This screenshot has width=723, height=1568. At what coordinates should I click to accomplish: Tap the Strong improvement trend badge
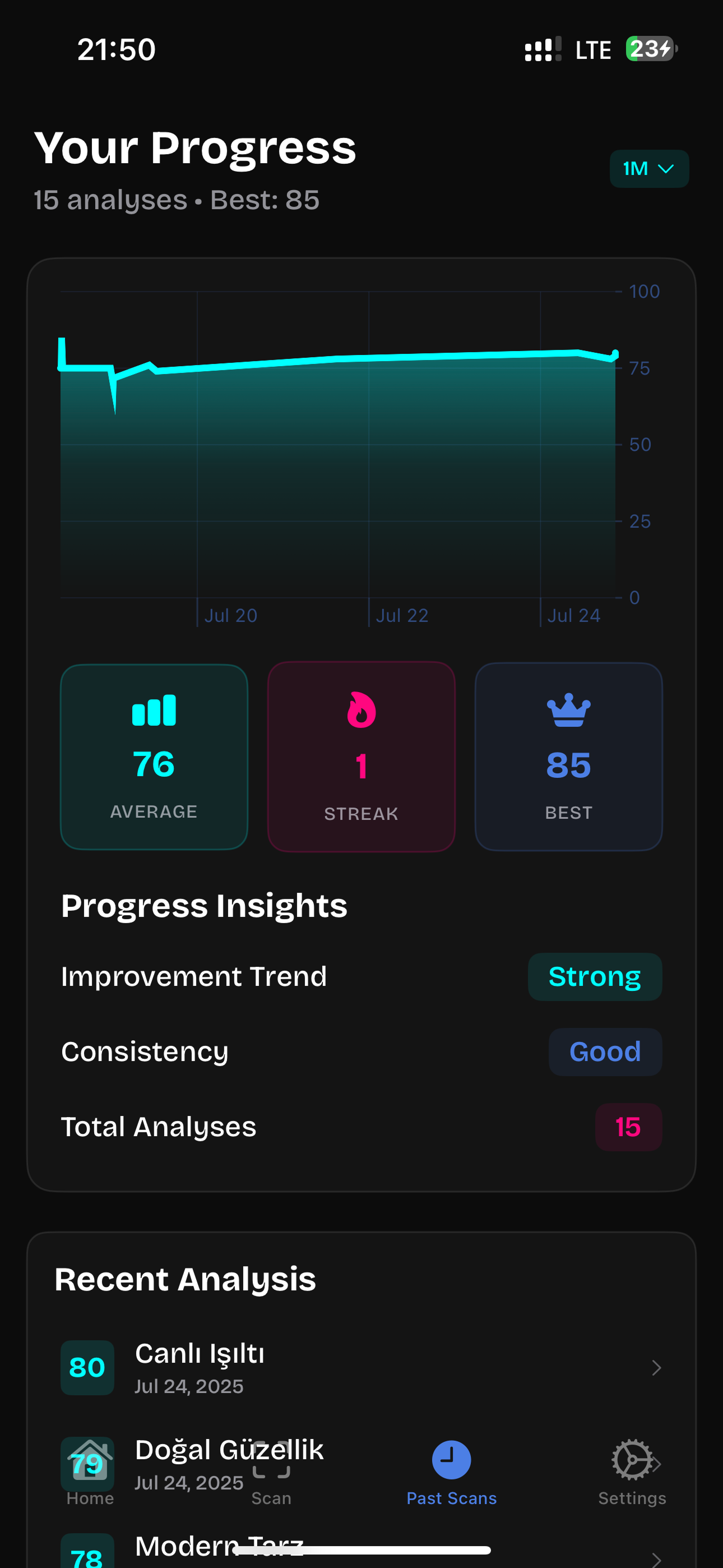tap(594, 976)
